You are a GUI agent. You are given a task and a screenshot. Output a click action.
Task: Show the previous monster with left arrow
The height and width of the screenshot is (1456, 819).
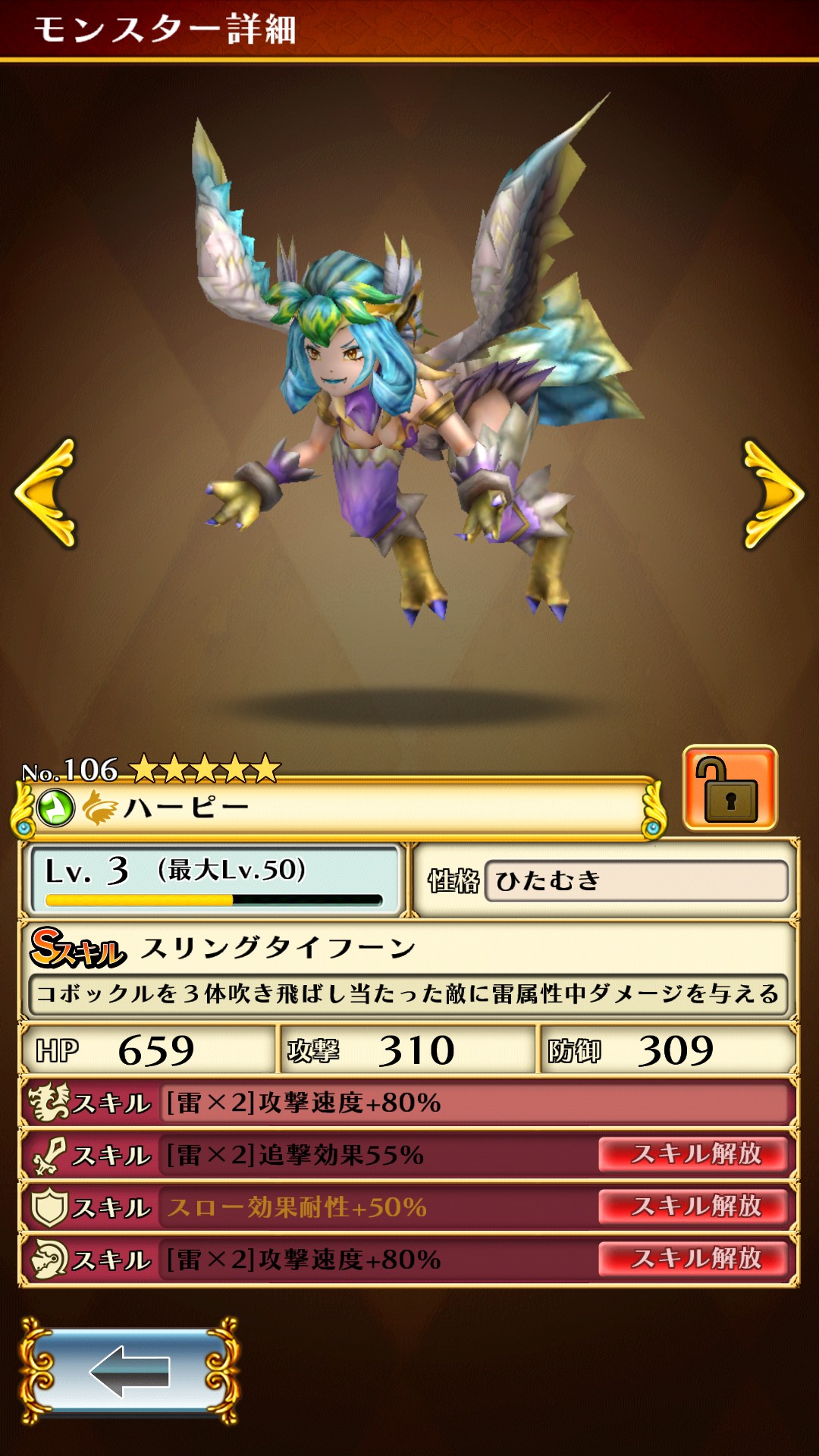click(x=46, y=493)
